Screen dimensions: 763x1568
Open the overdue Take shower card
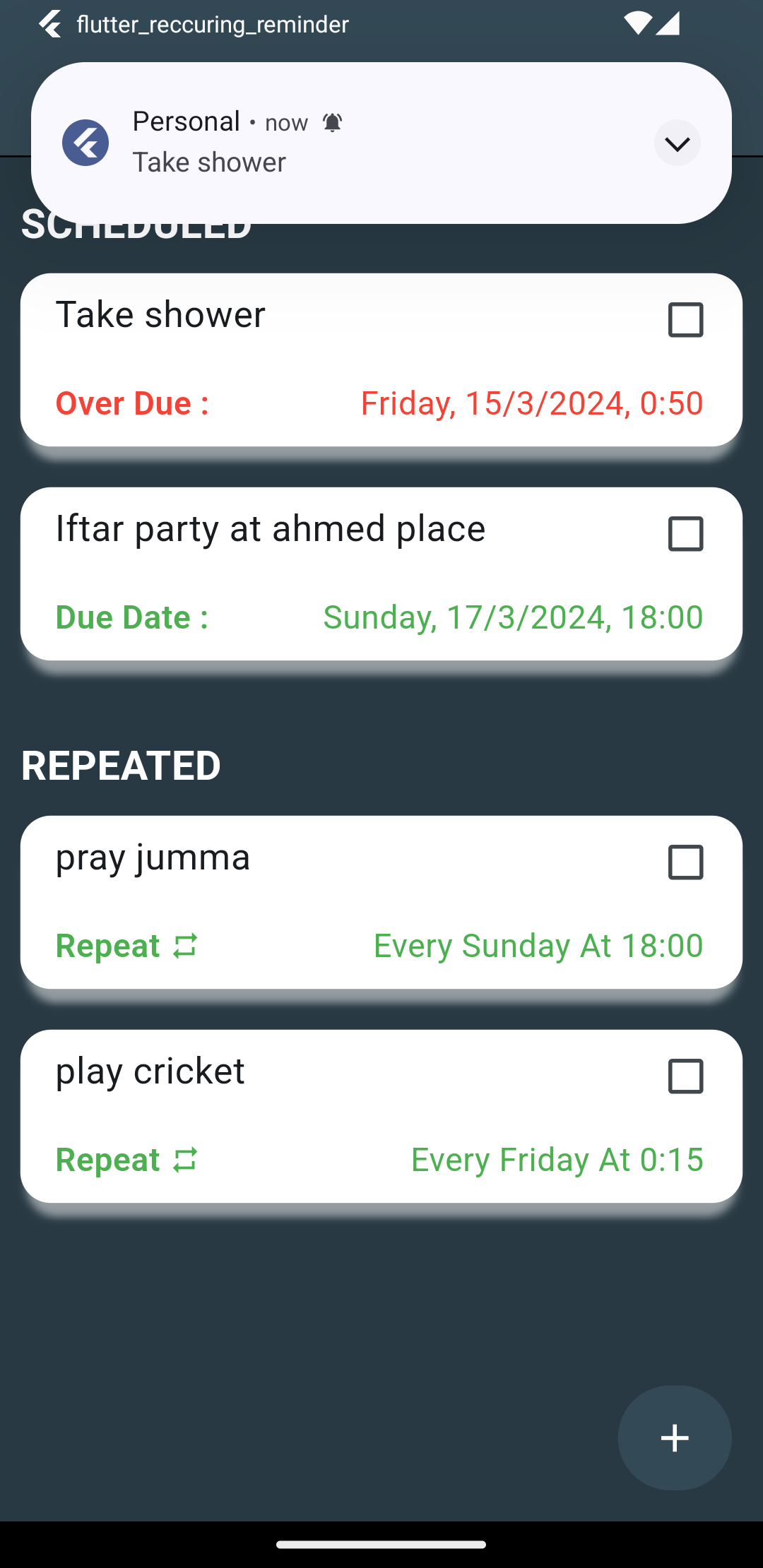pyautogui.click(x=381, y=360)
